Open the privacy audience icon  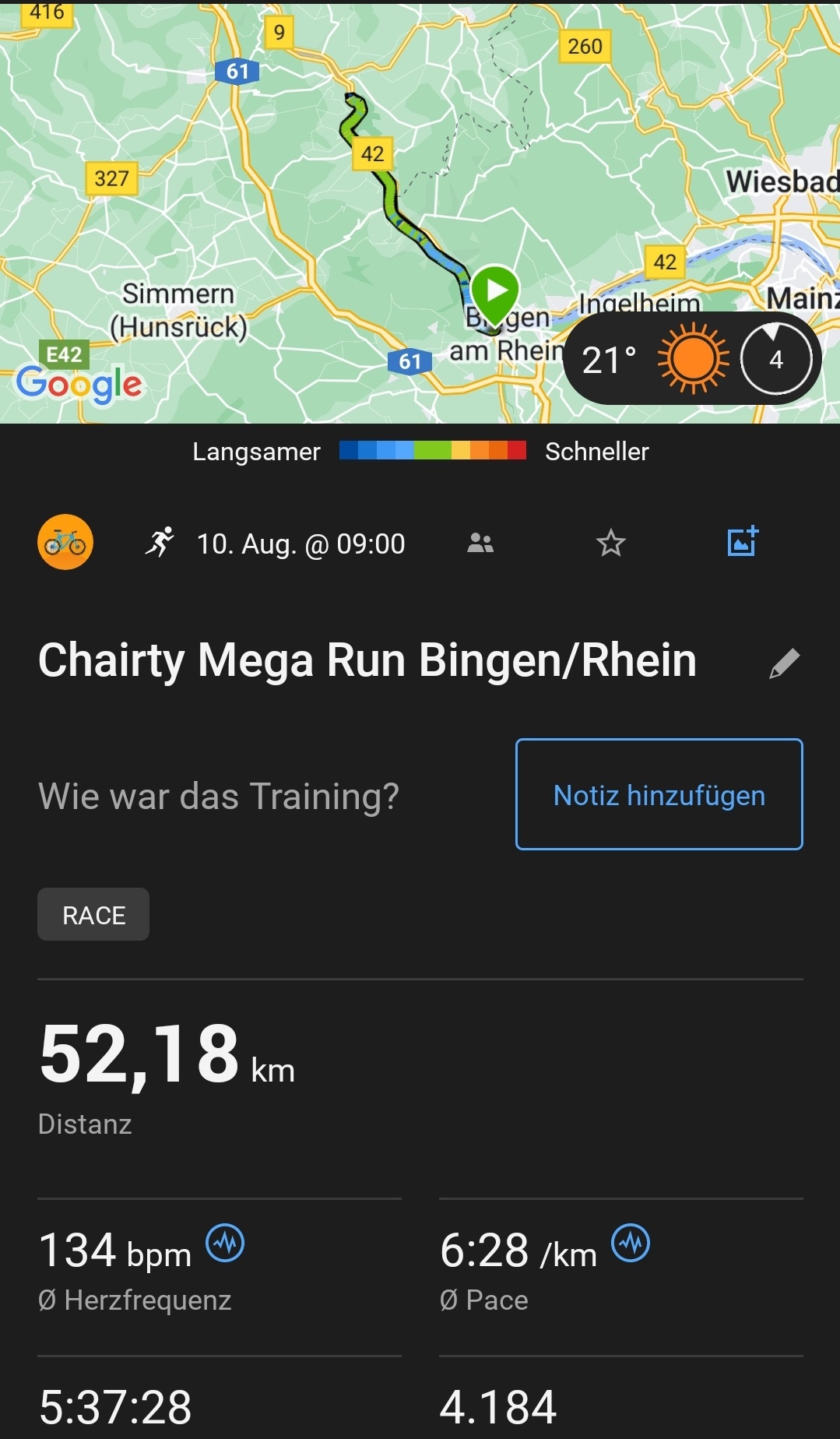click(x=480, y=543)
